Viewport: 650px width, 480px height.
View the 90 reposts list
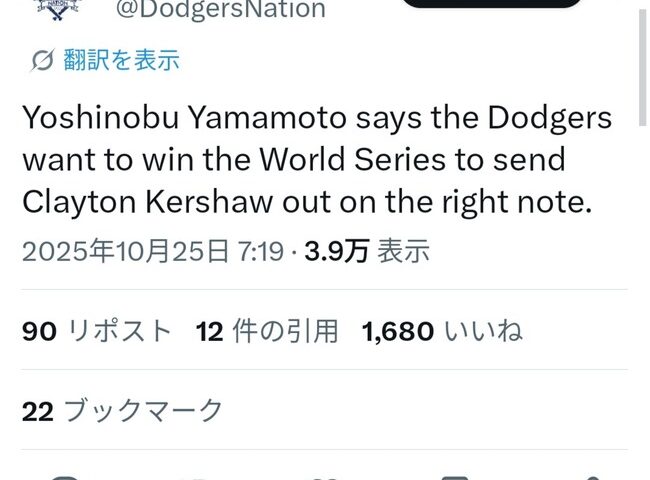point(97,331)
